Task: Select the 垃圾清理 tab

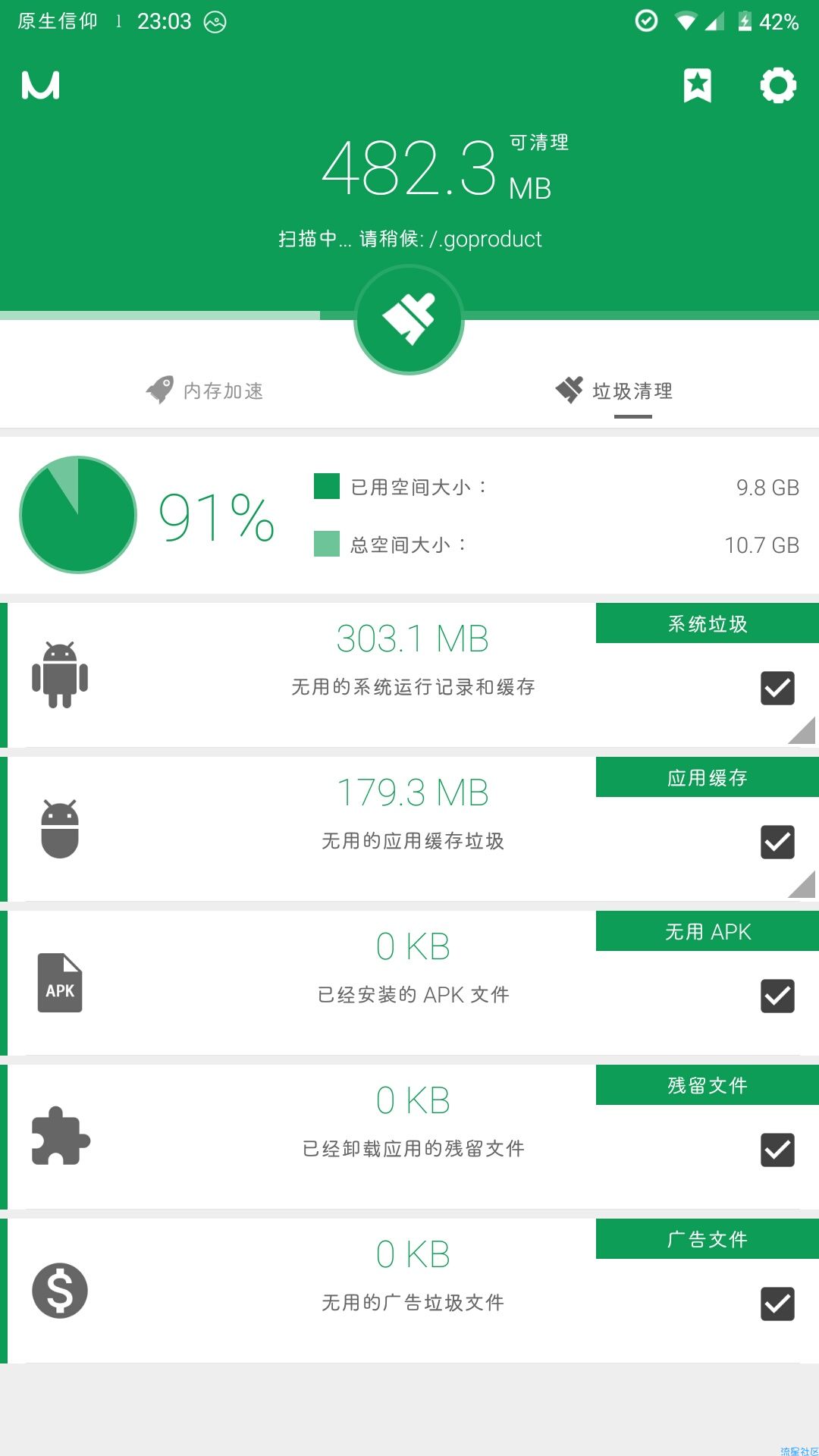Action: pos(614,391)
